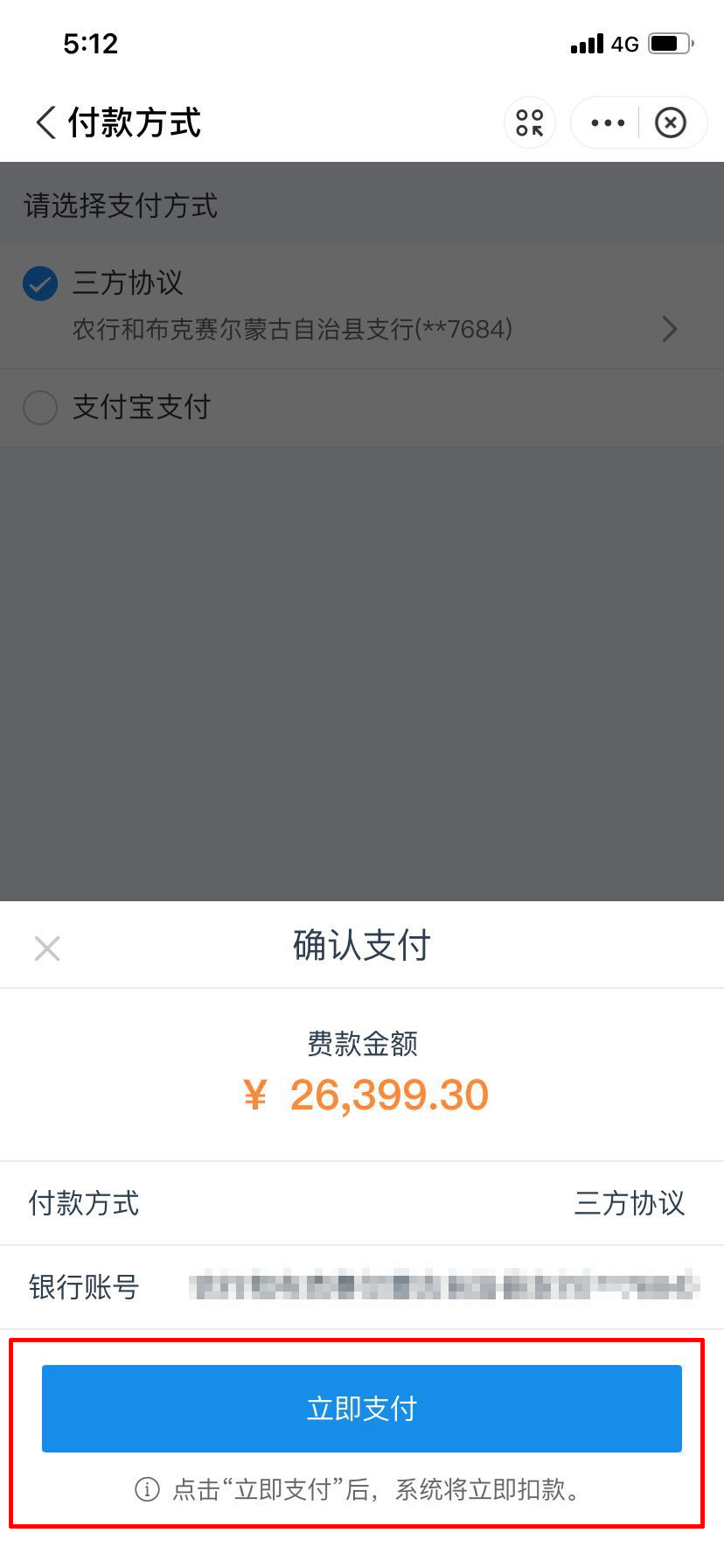The image size is (724, 1568).
Task: Go back from 付款方式 page
Action: (x=46, y=122)
